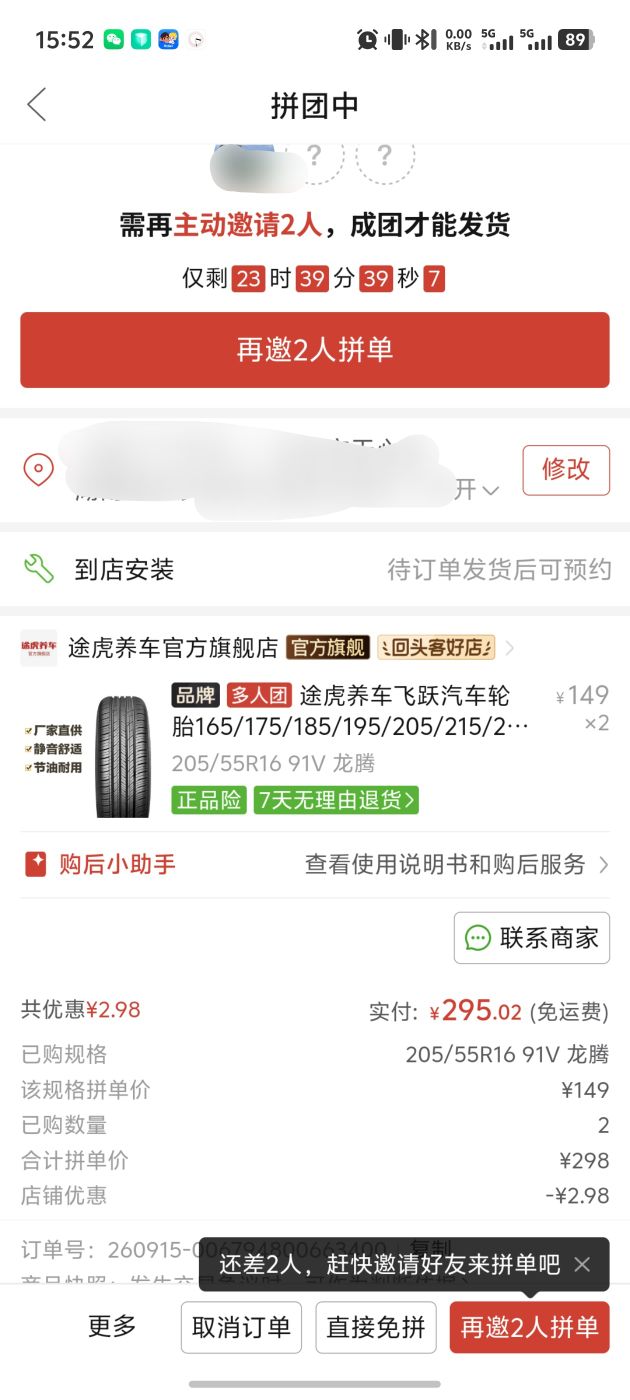
Task: Open 购后小助手 after-sales service row
Action: click(x=315, y=864)
